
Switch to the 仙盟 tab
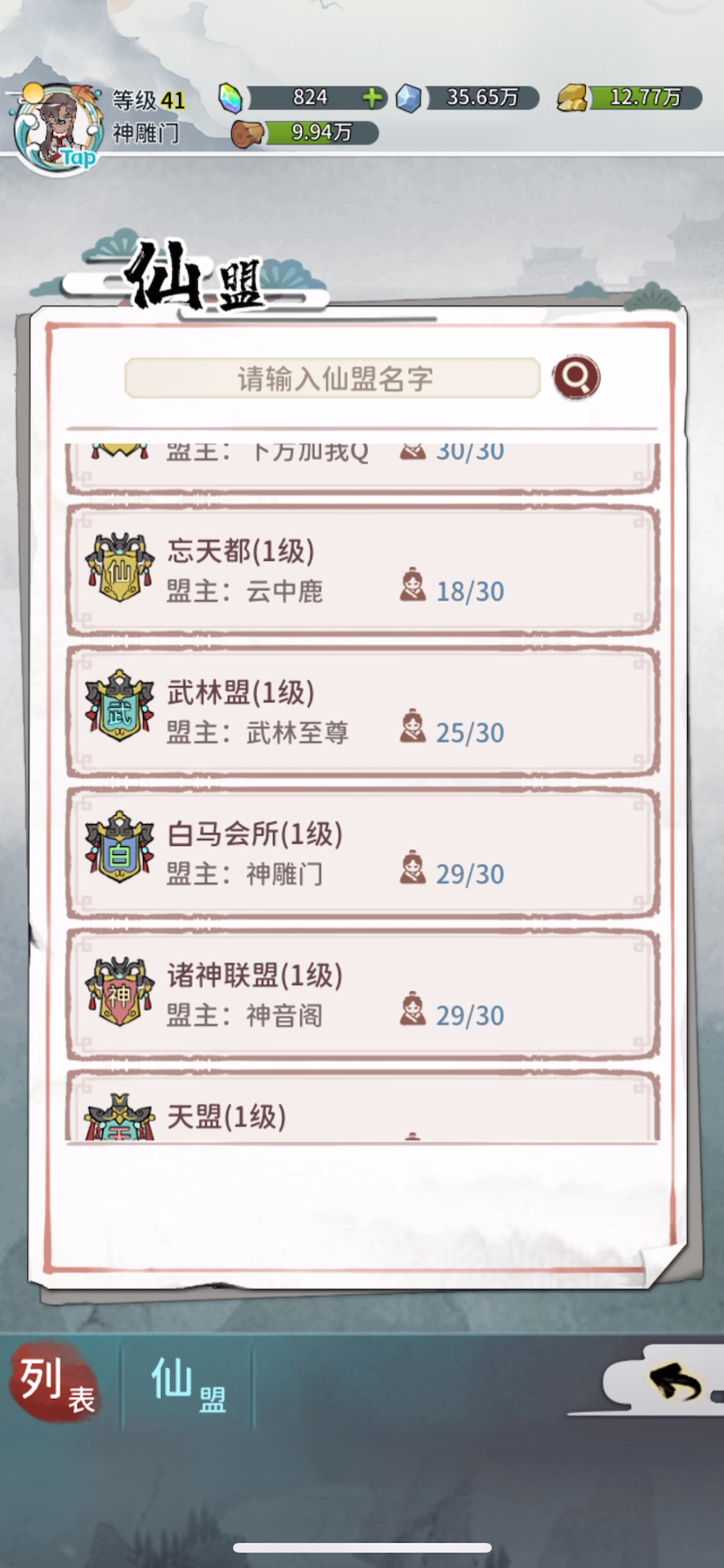(x=188, y=1384)
